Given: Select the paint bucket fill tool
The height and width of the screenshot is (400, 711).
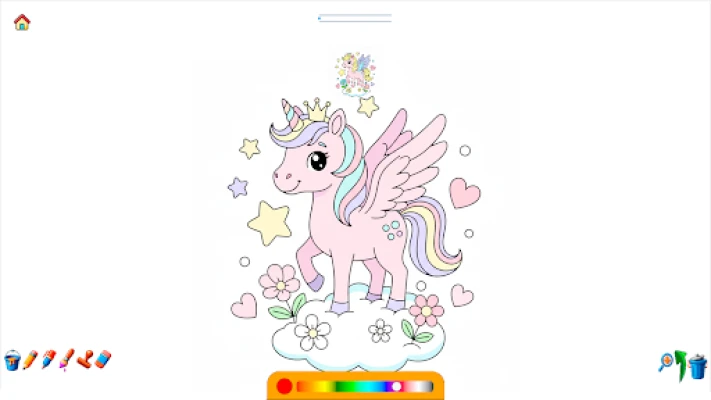Looking at the screenshot, I should [x=12, y=360].
